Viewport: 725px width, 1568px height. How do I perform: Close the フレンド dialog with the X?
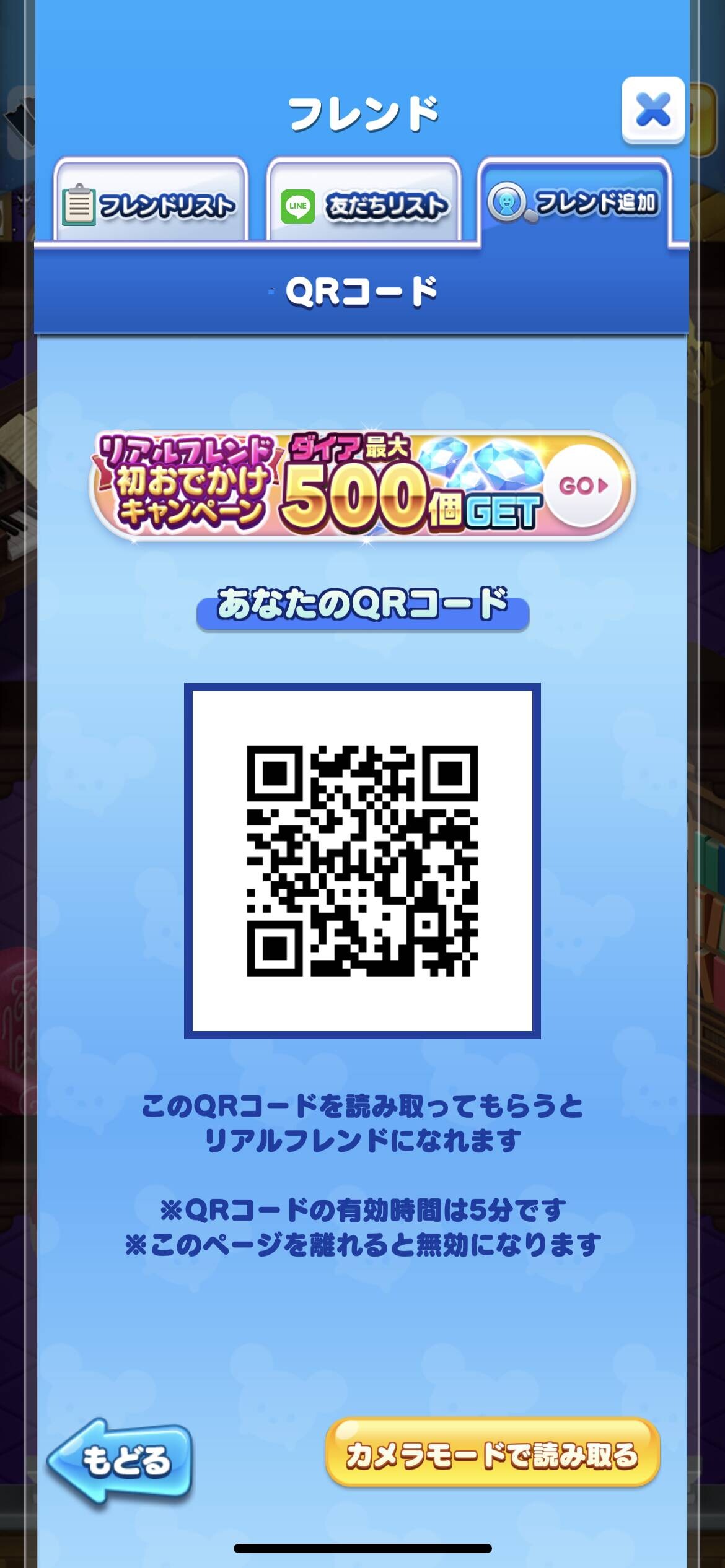[x=653, y=110]
